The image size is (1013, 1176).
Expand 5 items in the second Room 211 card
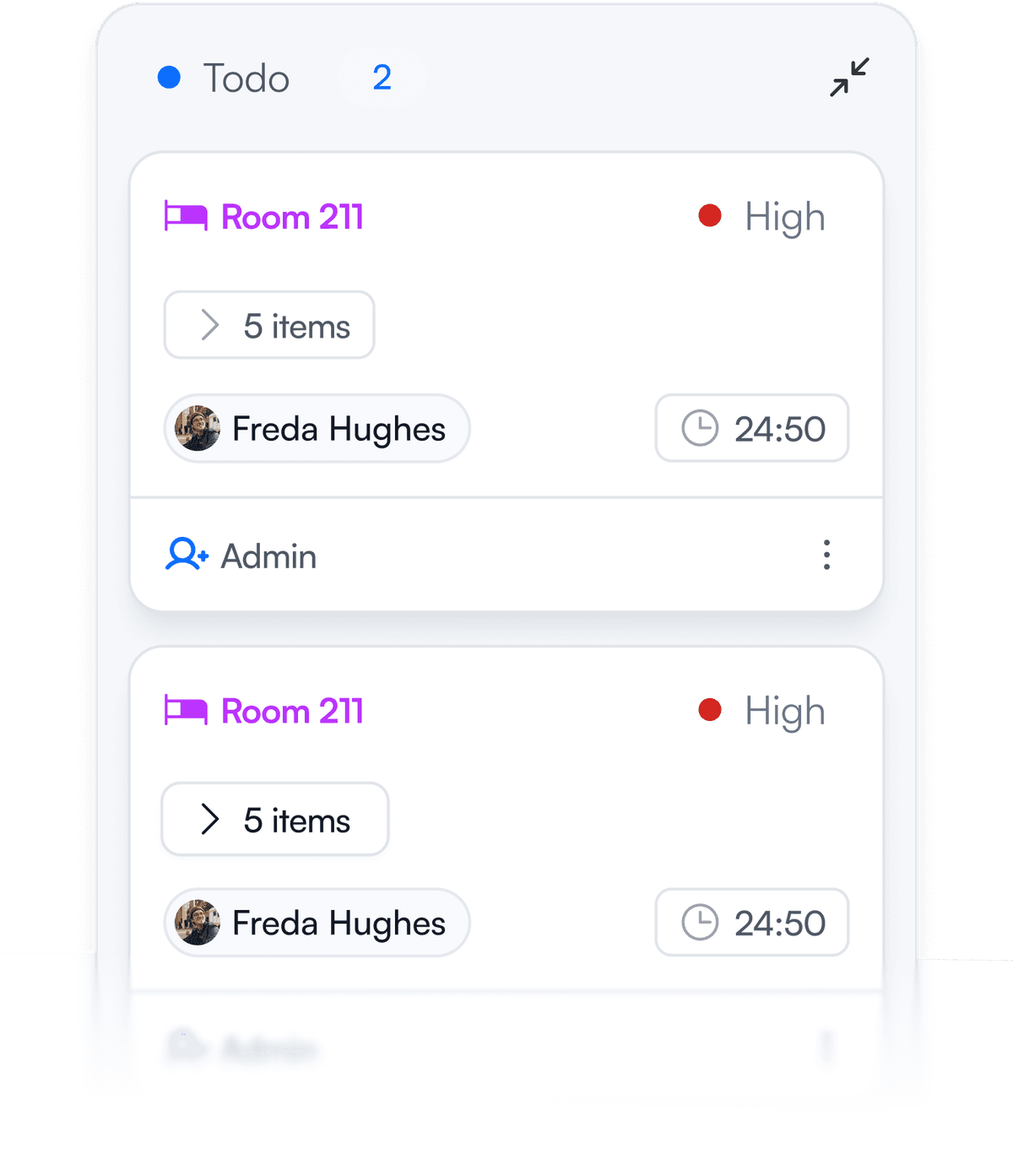click(x=274, y=820)
